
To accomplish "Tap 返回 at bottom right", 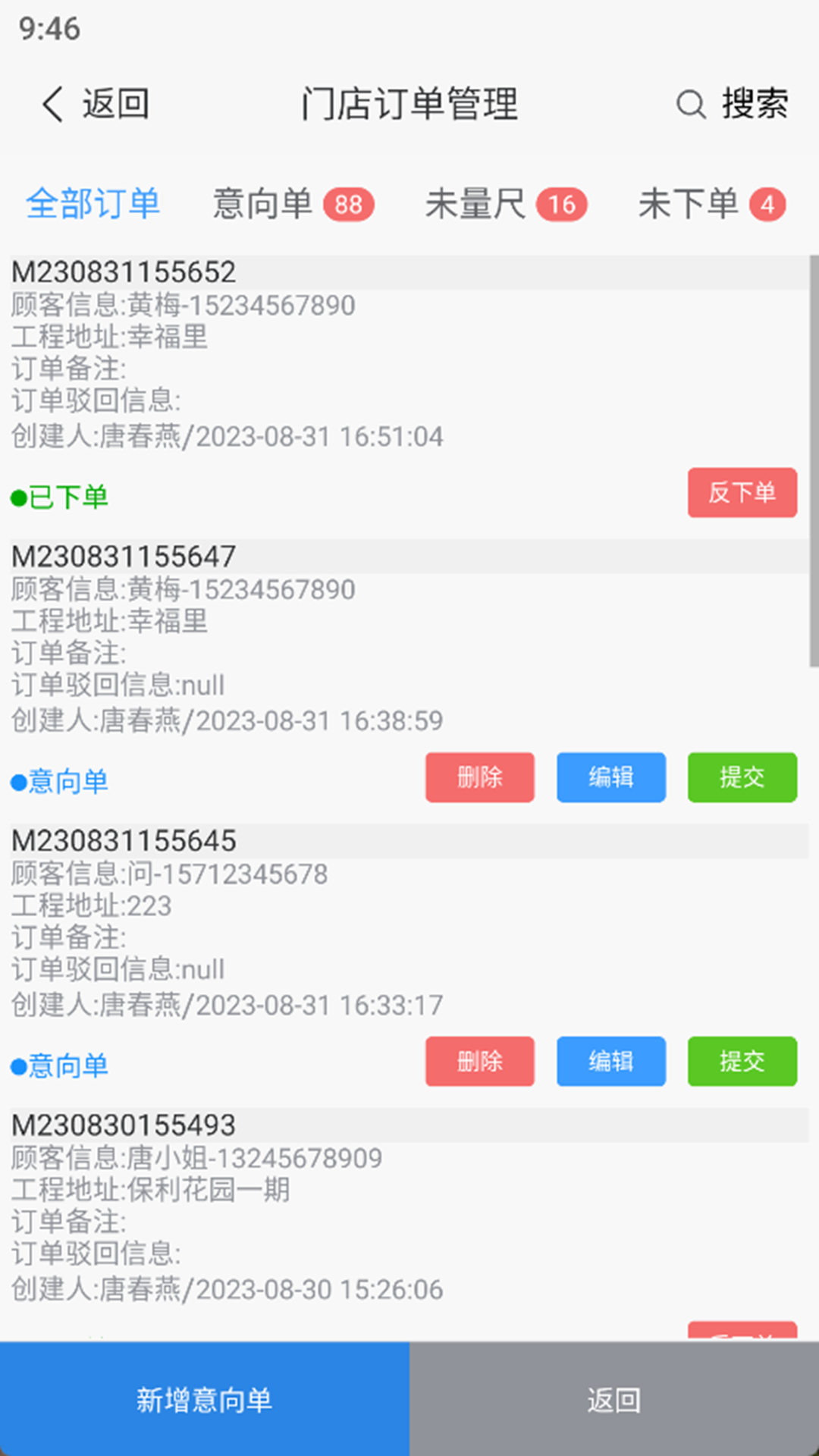I will point(614,1400).
